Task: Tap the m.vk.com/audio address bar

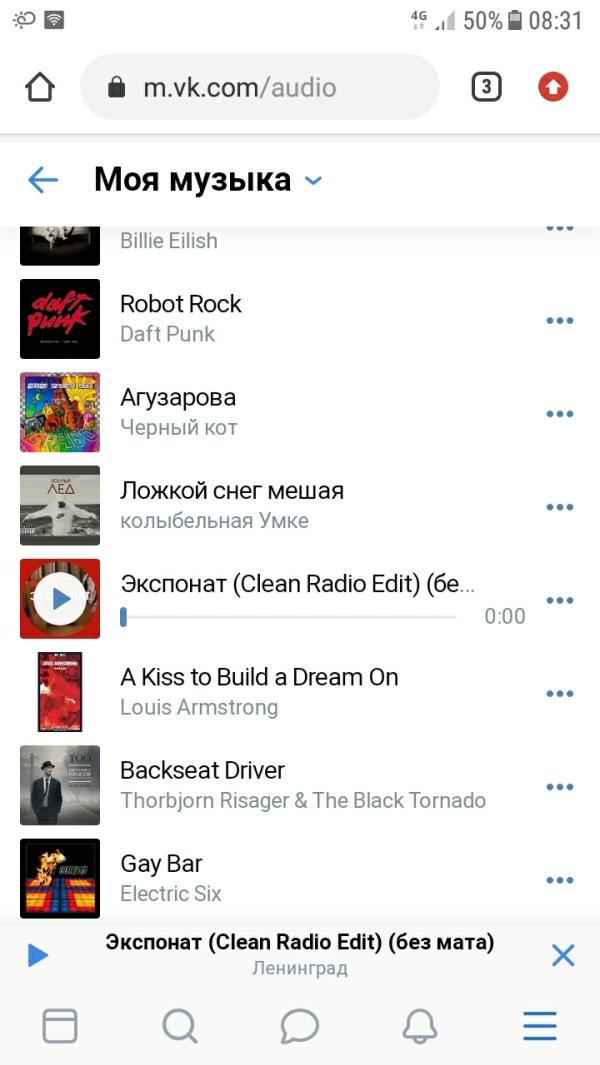Action: point(260,87)
